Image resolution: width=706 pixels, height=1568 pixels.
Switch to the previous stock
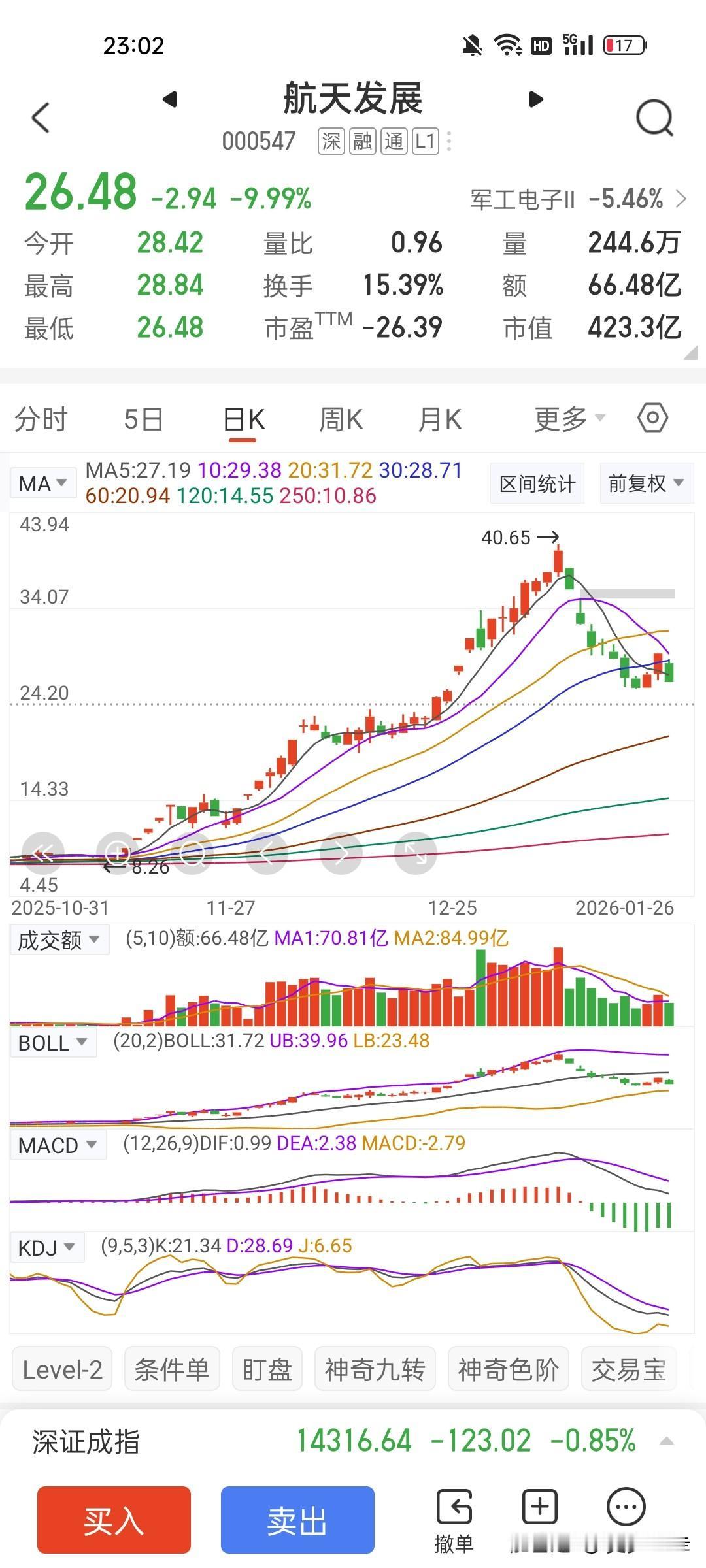tap(170, 99)
